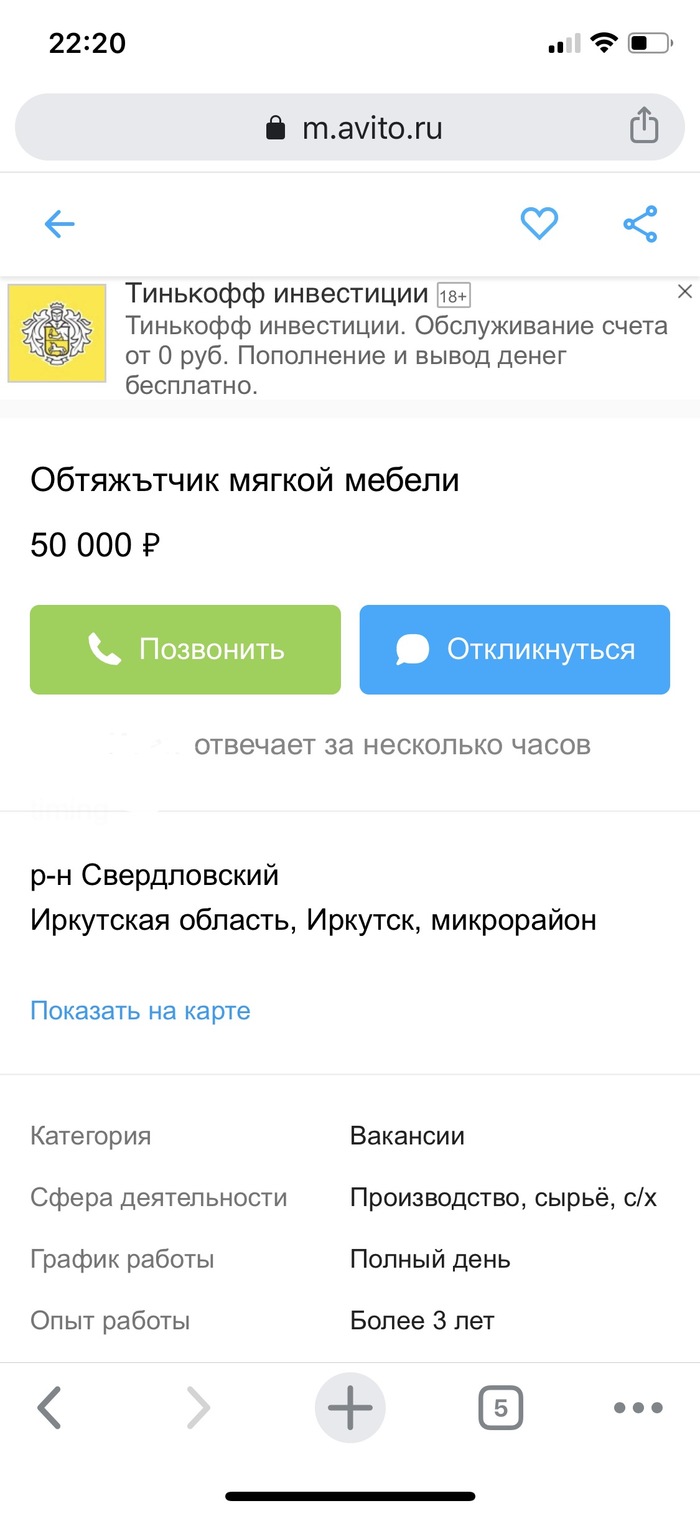Open Показать на карте link
Image resolution: width=700 pixels, height=1516 pixels.
140,1011
